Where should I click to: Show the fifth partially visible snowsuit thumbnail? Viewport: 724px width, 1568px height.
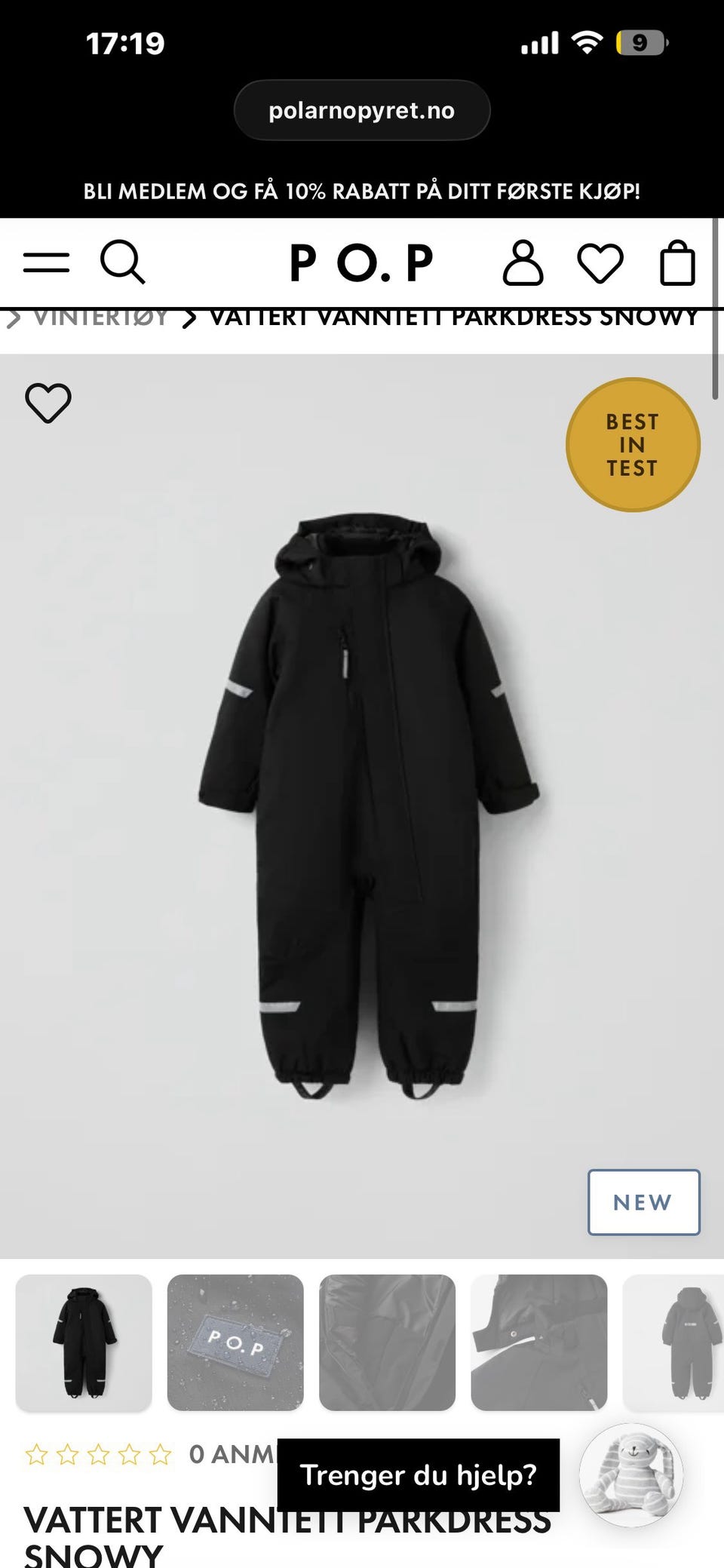tap(673, 1342)
